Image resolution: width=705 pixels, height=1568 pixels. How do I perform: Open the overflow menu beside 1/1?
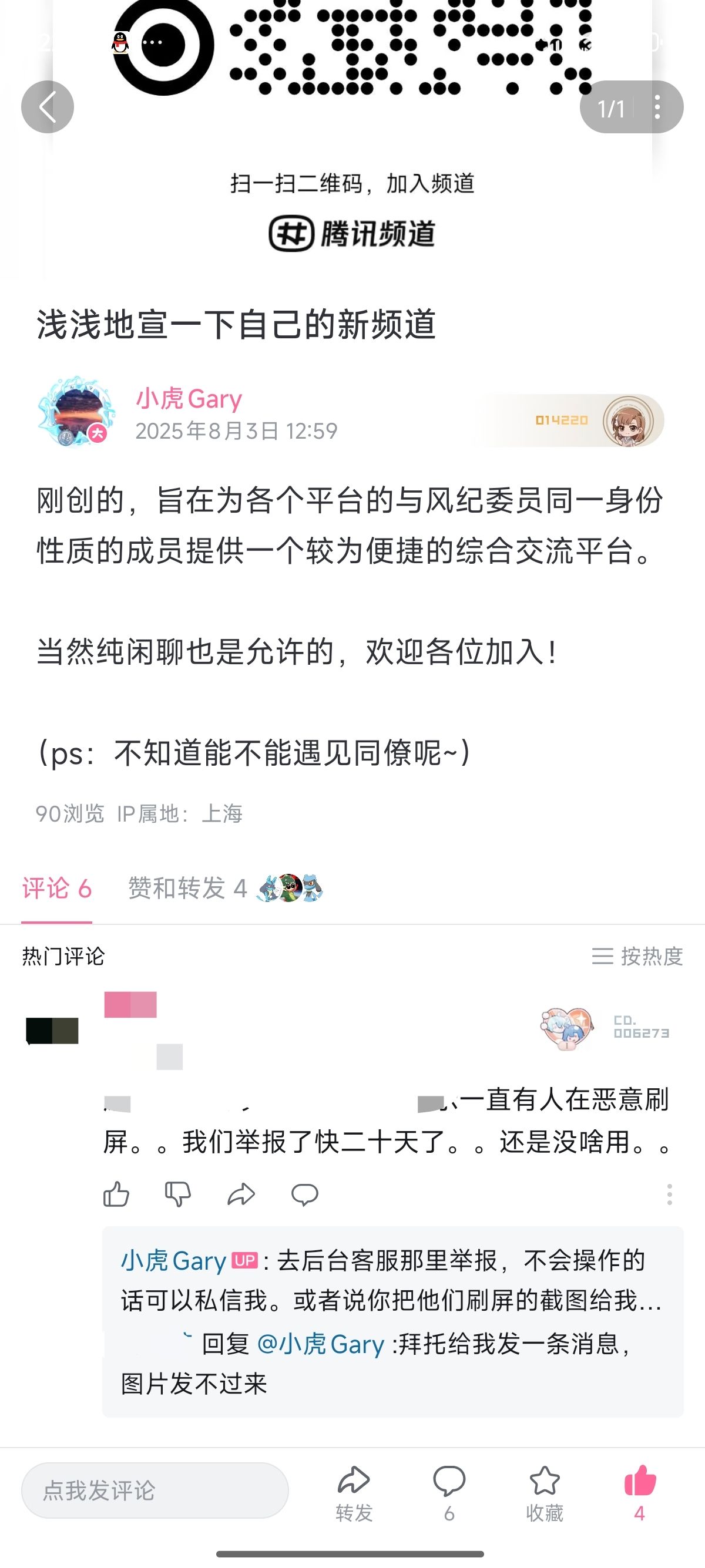(657, 107)
